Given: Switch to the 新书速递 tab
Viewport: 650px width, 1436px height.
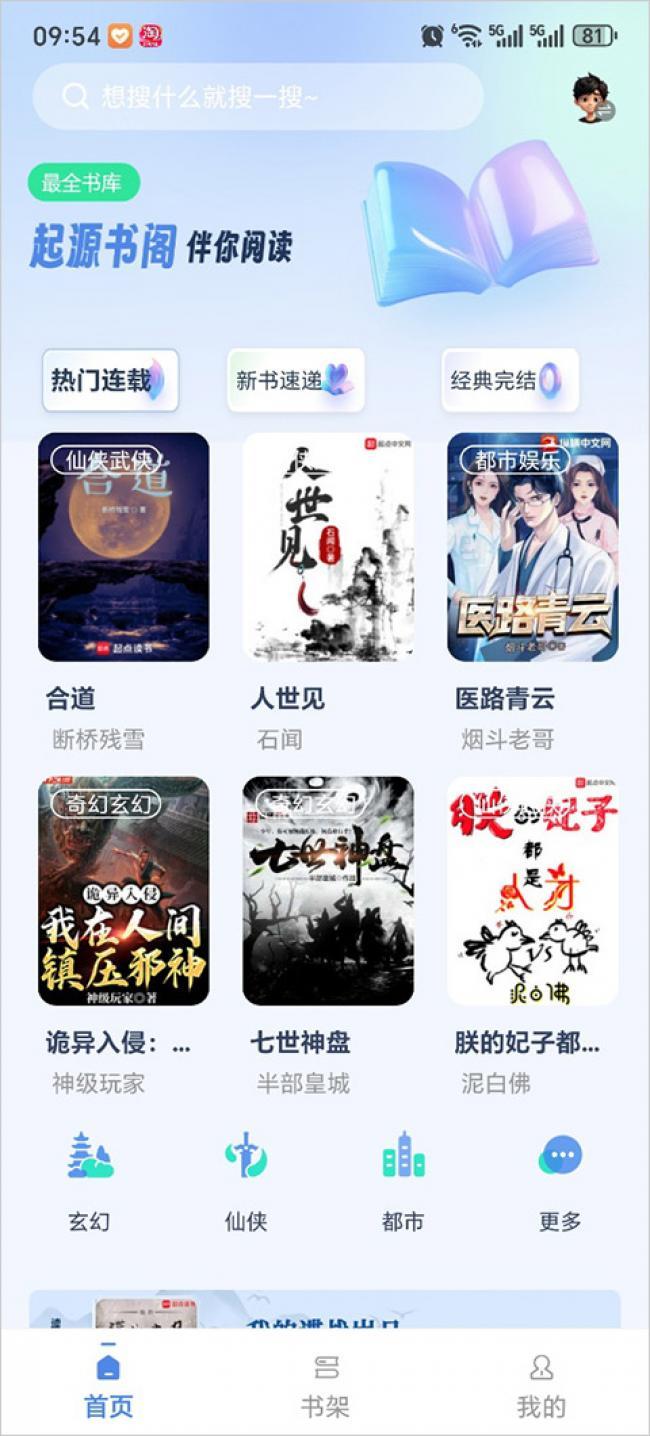Looking at the screenshot, I should pyautogui.click(x=296, y=380).
